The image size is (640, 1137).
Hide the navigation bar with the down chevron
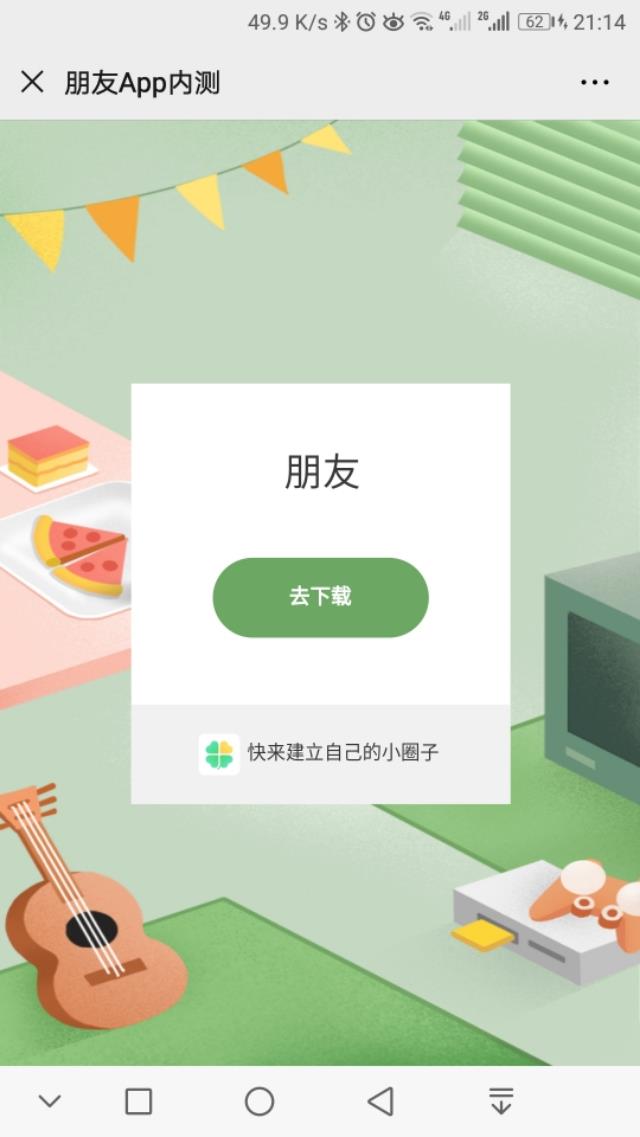coord(49,1101)
